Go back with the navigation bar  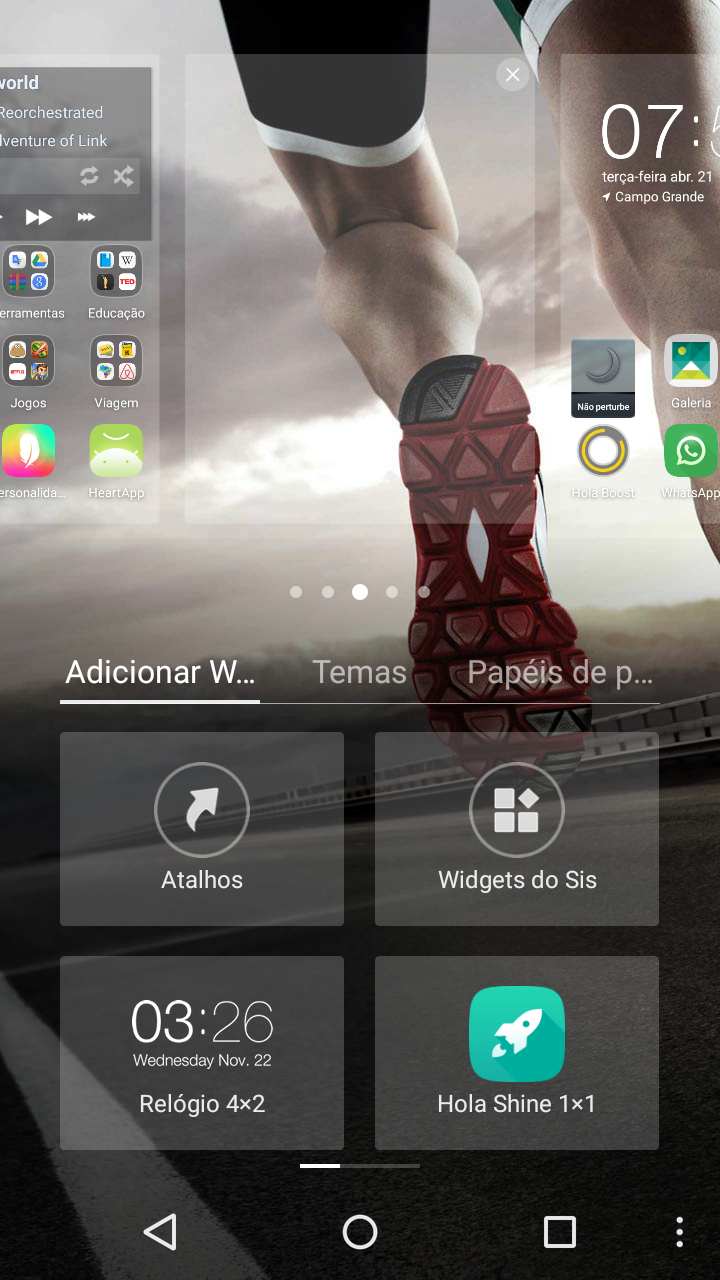point(160,1232)
